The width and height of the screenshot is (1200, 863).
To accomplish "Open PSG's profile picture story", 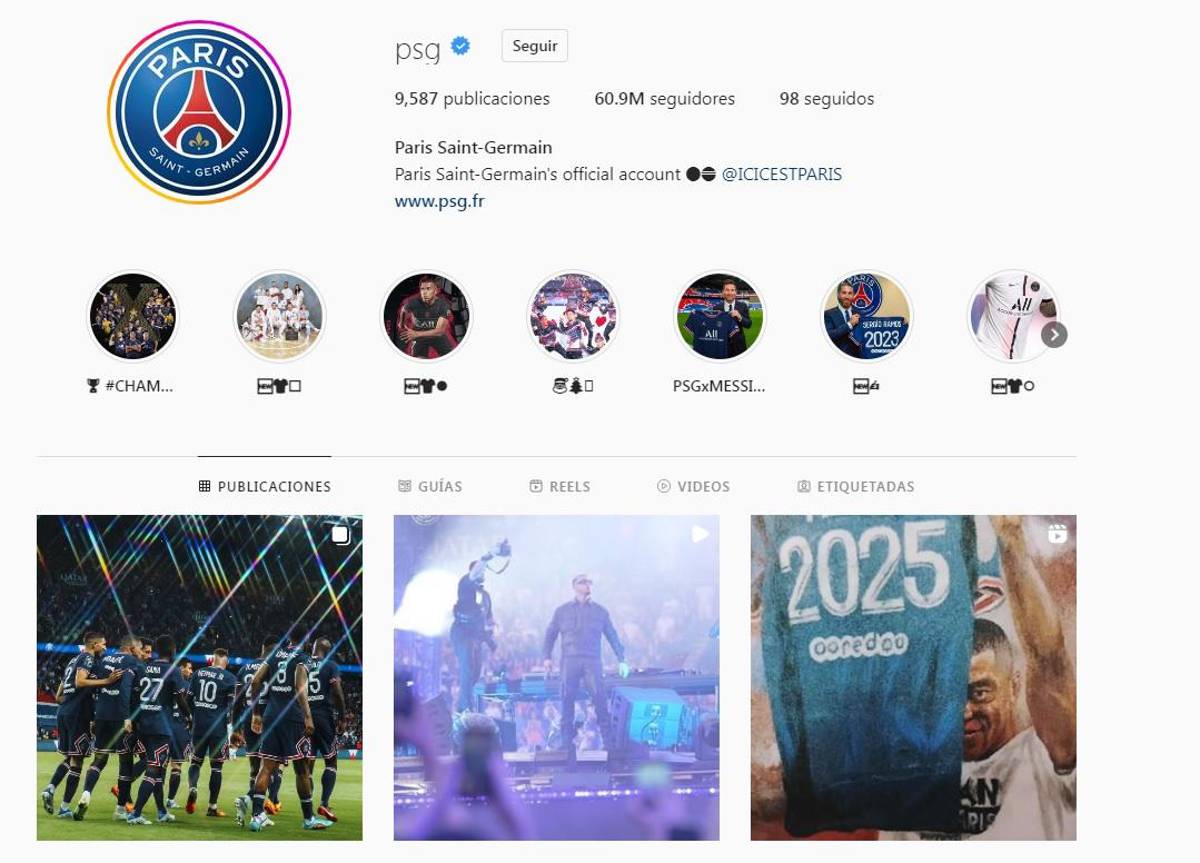I will coord(199,112).
